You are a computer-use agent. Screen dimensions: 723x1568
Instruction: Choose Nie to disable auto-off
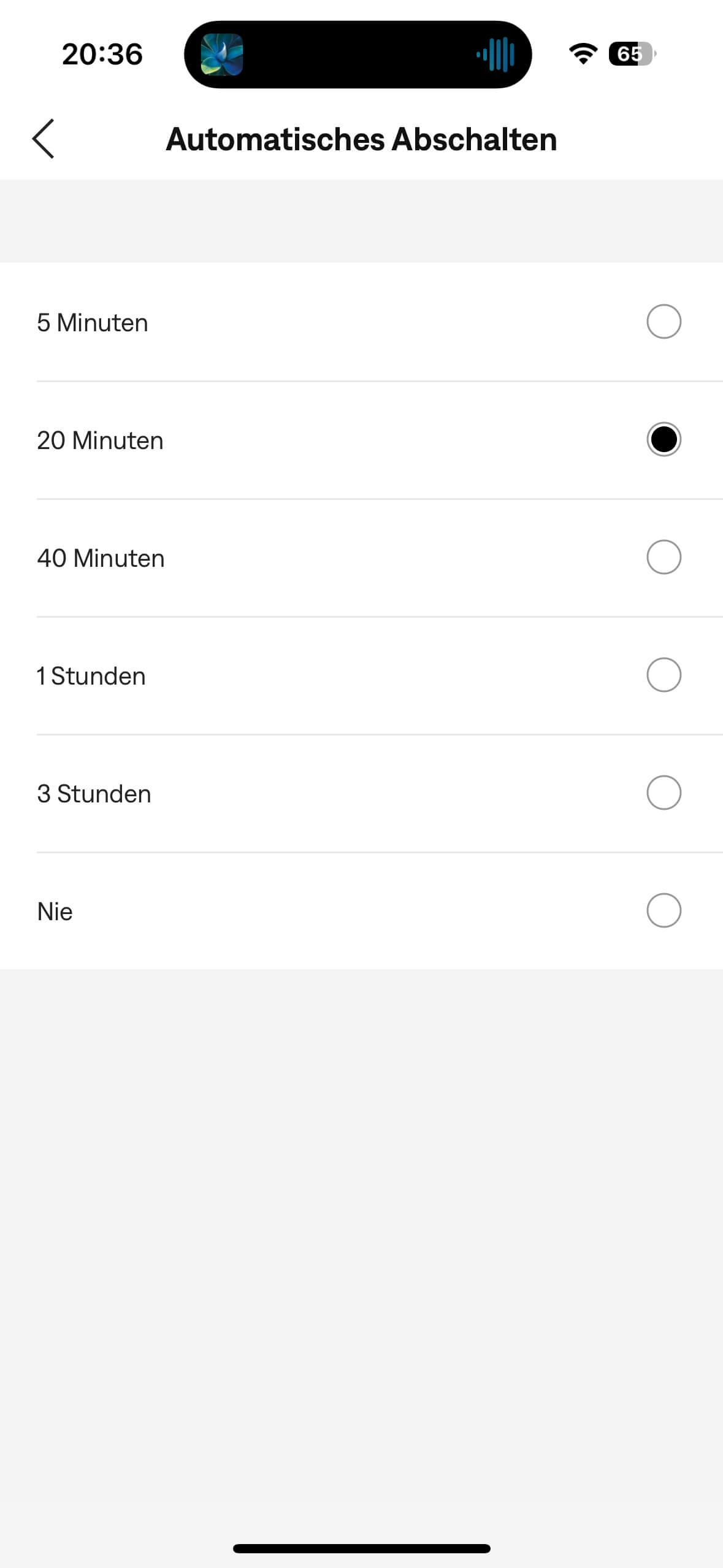point(664,910)
